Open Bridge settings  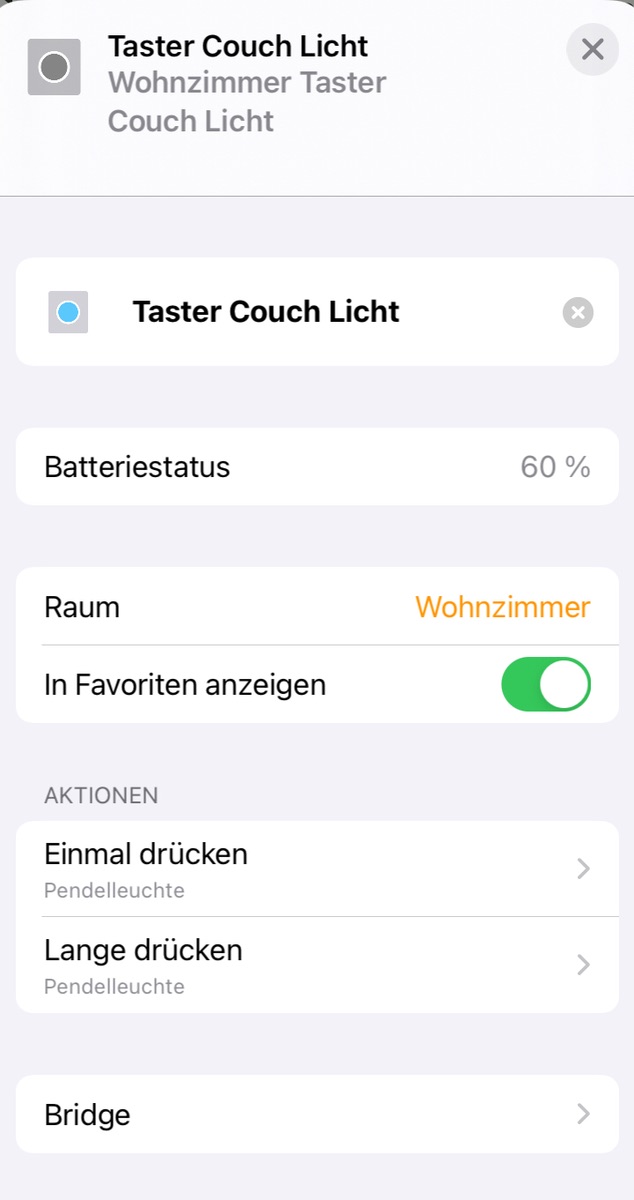[317, 1114]
